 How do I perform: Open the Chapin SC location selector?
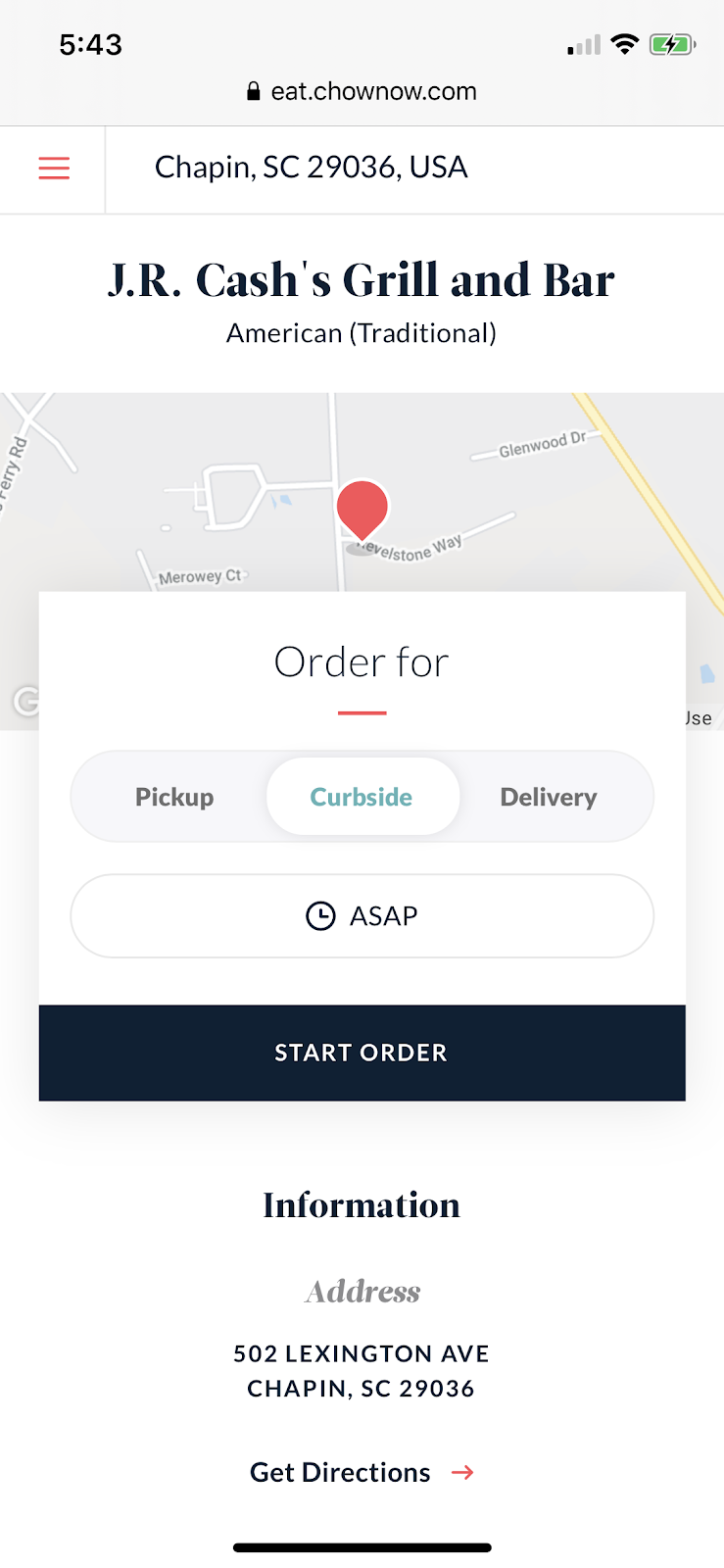tap(311, 168)
